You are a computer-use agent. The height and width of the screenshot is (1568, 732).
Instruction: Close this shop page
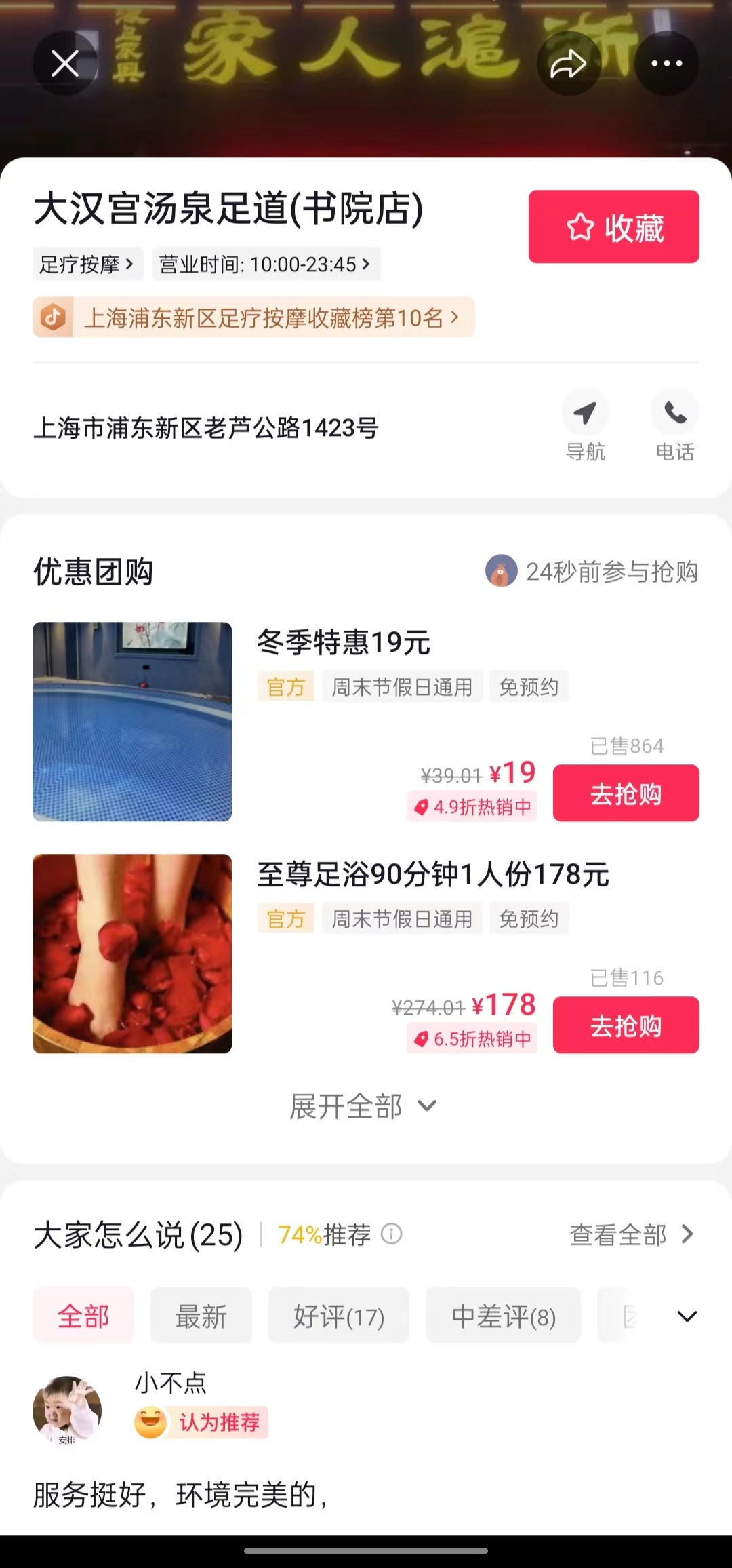65,64
